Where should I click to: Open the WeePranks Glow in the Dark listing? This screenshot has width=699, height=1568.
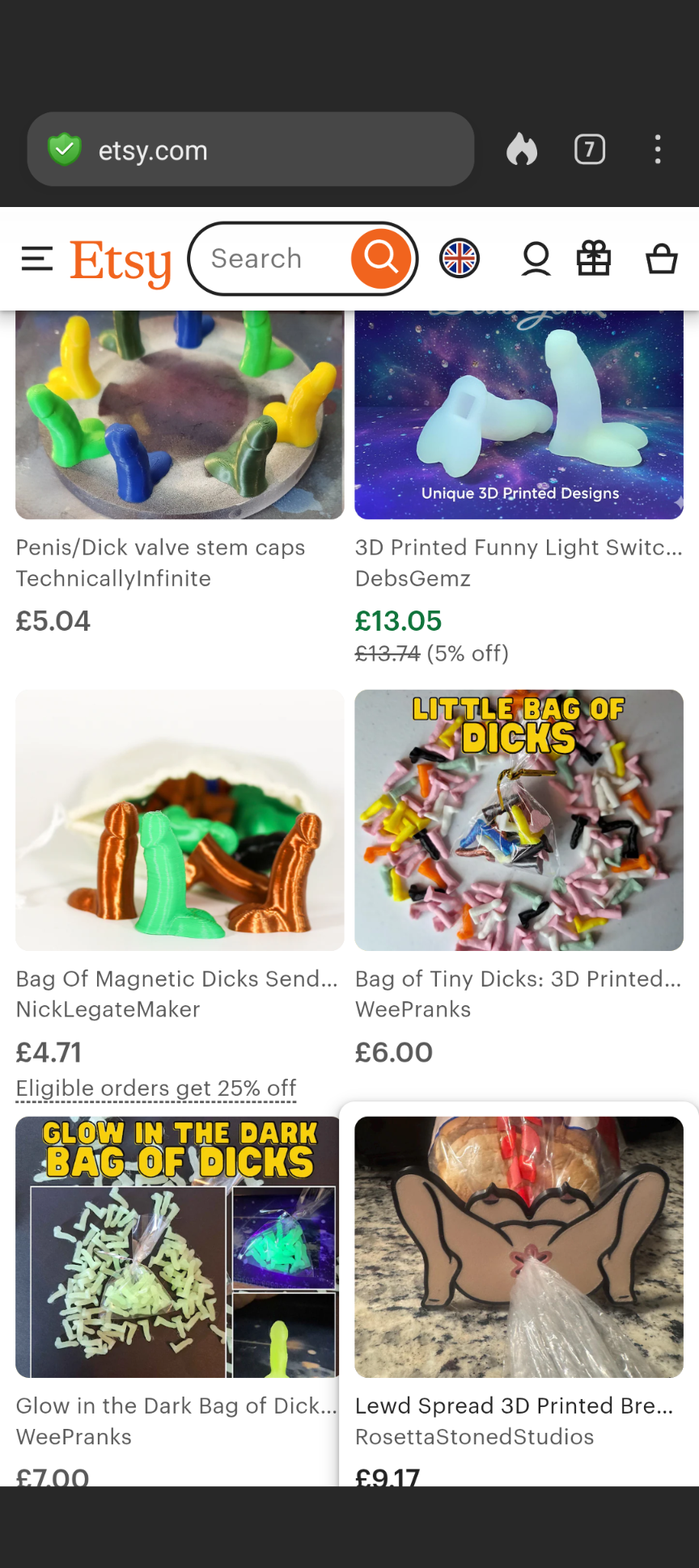[176, 1405]
